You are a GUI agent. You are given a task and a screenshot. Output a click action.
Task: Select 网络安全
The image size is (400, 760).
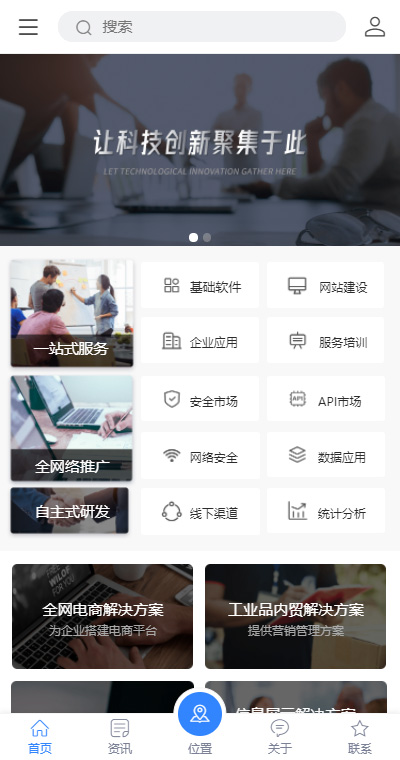[200, 456]
